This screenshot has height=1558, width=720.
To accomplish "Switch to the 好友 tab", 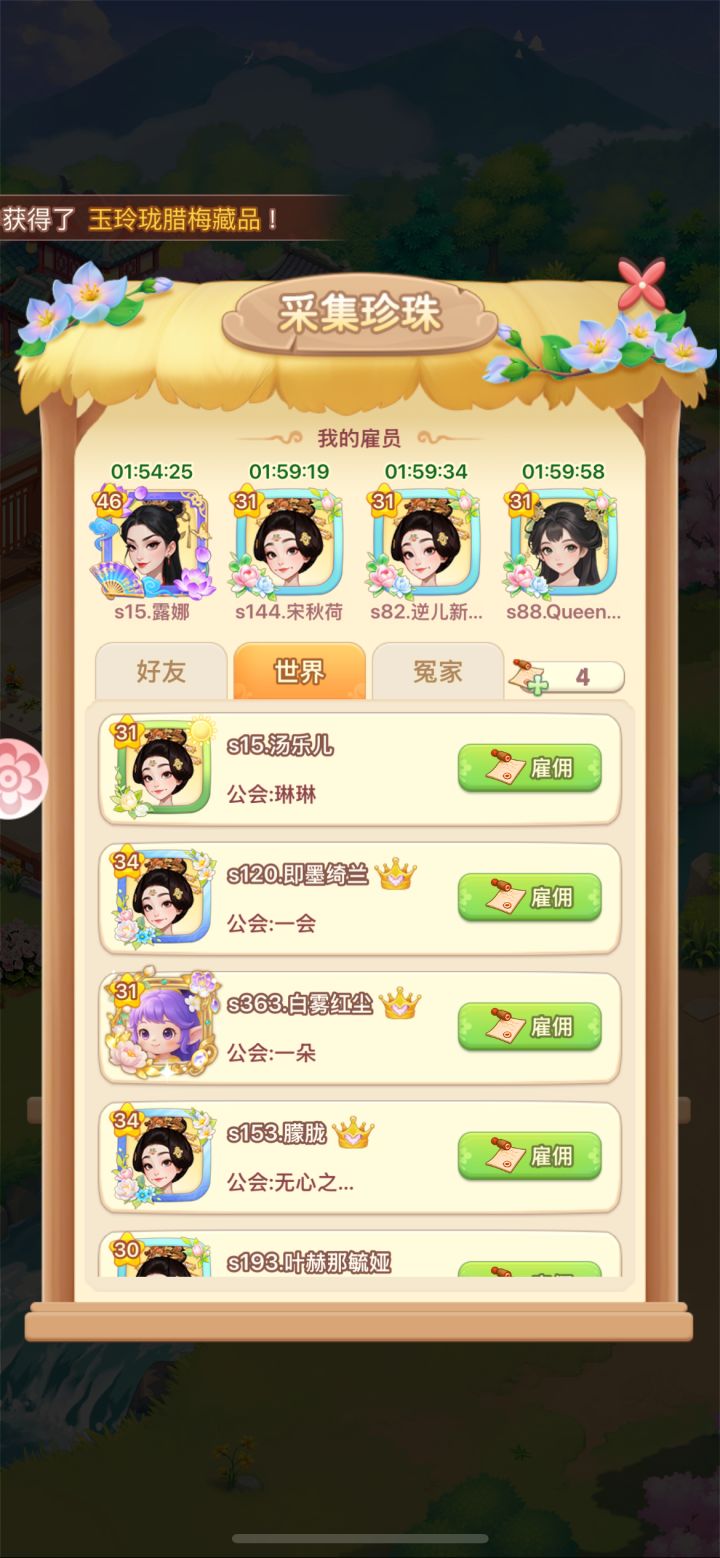I will tap(160, 672).
